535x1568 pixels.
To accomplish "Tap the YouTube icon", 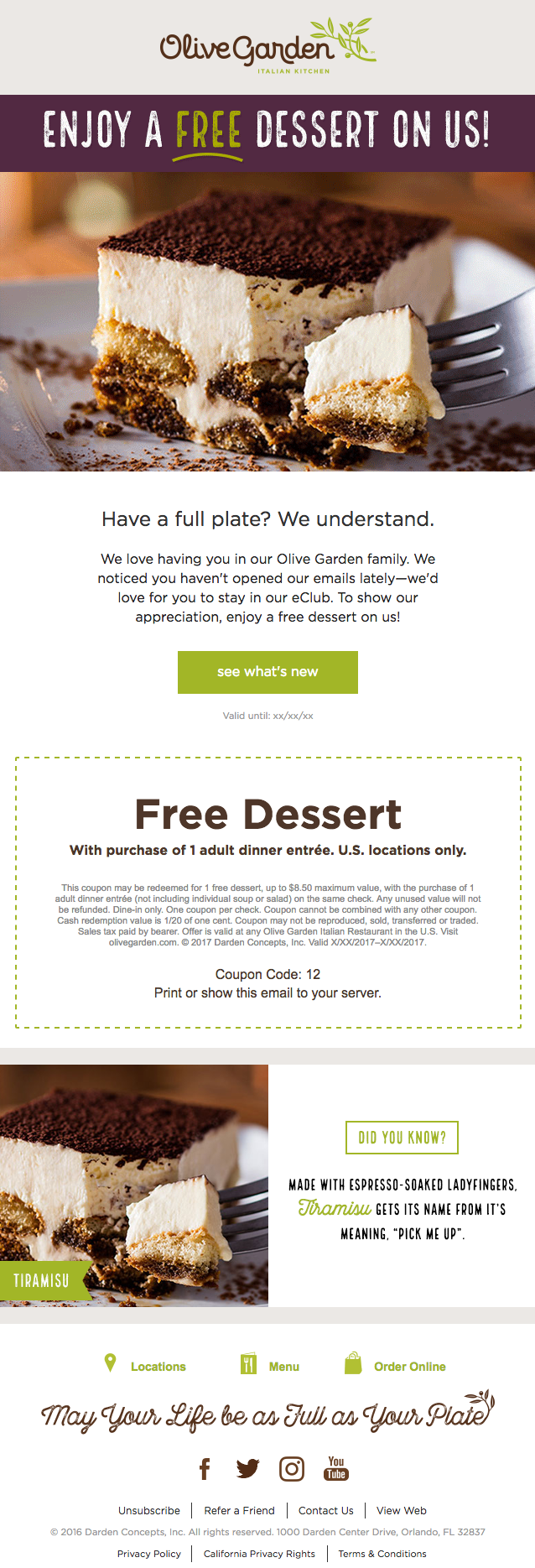I will [336, 1468].
